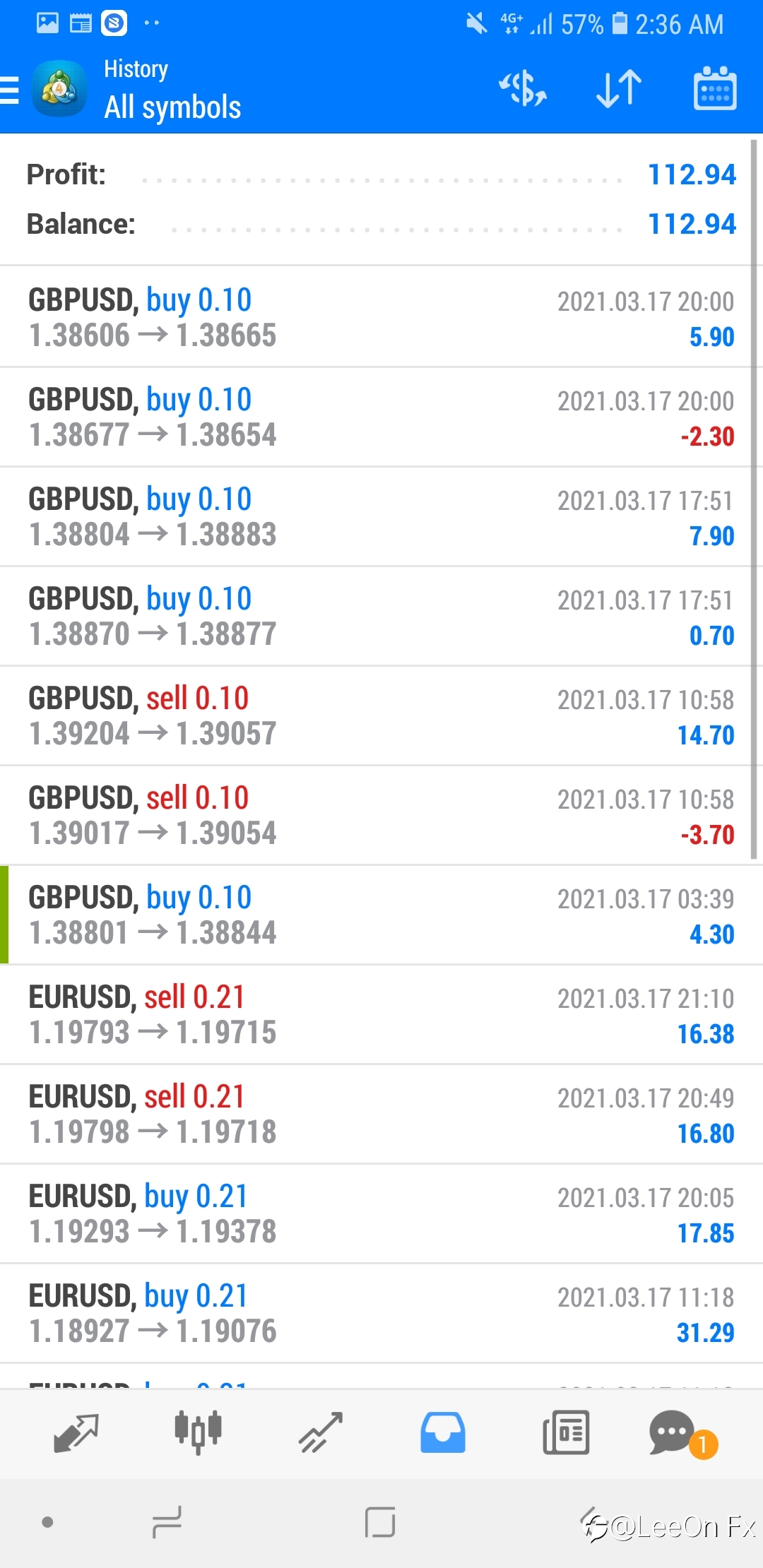Open EURUSD buy trade with 31.29 profit
Viewport: 763px width, 1568px height.
click(x=381, y=1313)
